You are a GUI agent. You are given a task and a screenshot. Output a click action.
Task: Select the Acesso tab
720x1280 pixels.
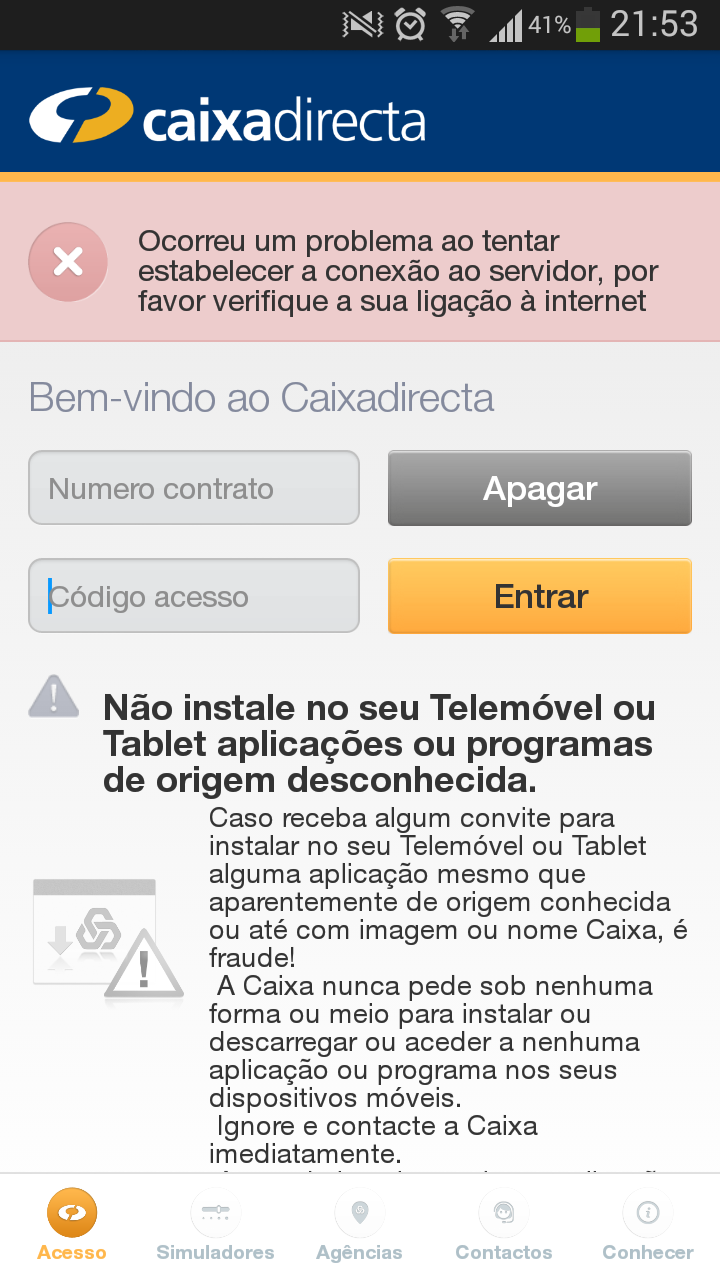[x=72, y=1226]
